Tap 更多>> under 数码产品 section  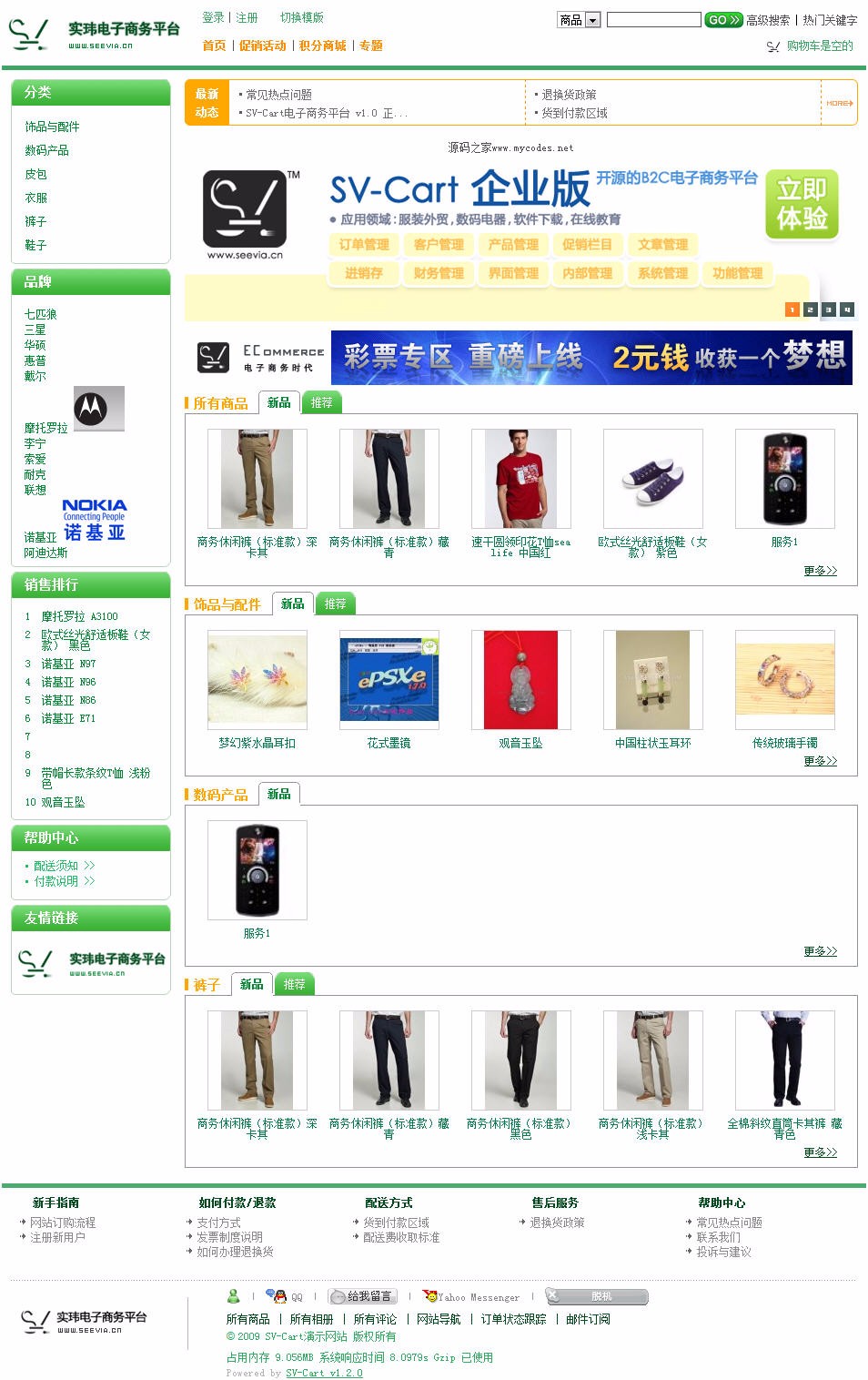coord(820,950)
